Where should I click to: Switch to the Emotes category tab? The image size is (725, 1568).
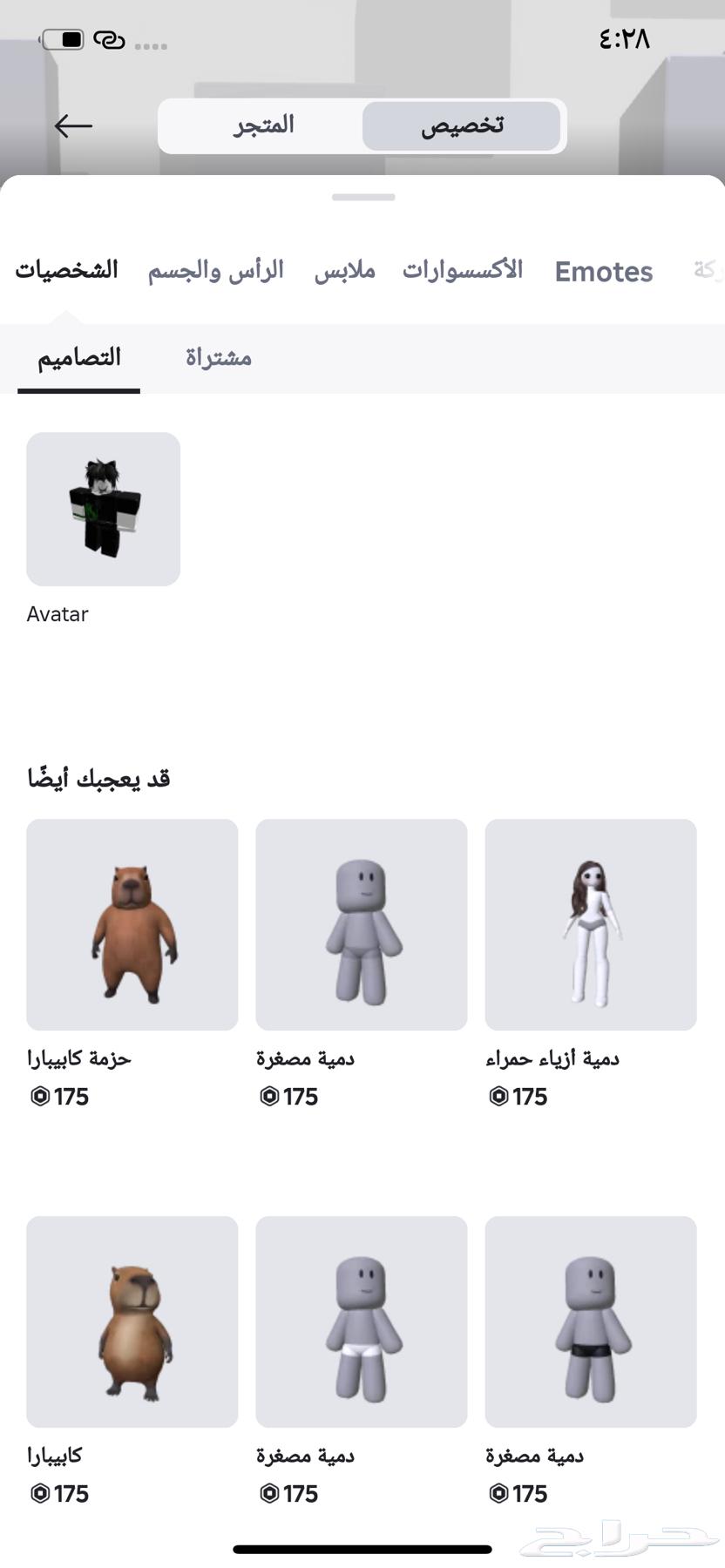pyautogui.click(x=603, y=271)
